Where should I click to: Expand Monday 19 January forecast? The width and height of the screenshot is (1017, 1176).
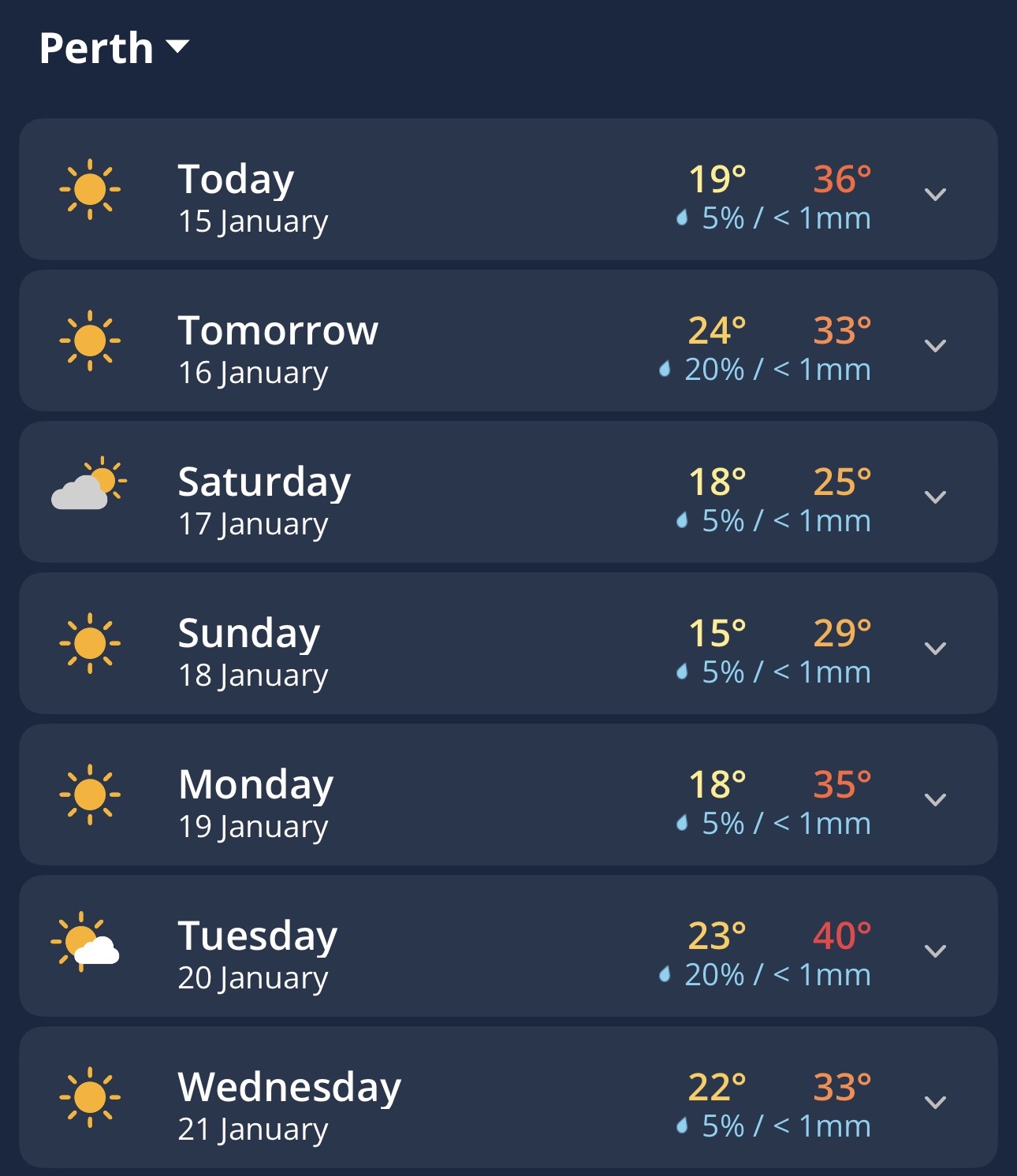click(934, 799)
